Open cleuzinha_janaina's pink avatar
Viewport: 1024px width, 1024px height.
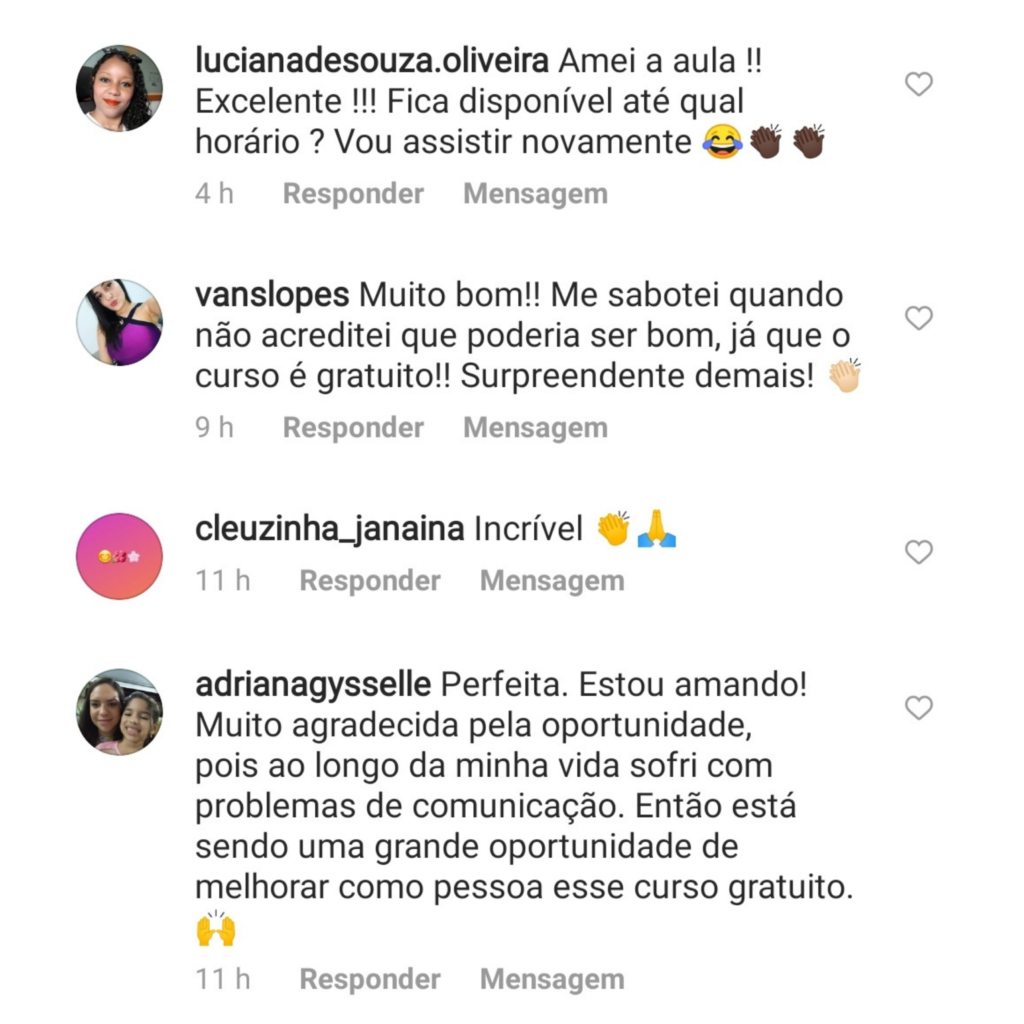point(120,556)
